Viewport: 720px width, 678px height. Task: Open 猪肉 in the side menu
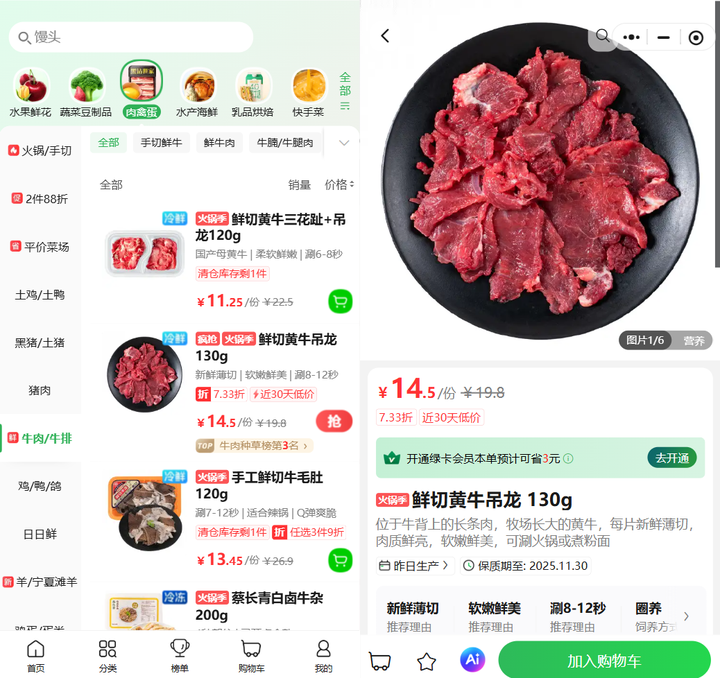click(x=39, y=390)
